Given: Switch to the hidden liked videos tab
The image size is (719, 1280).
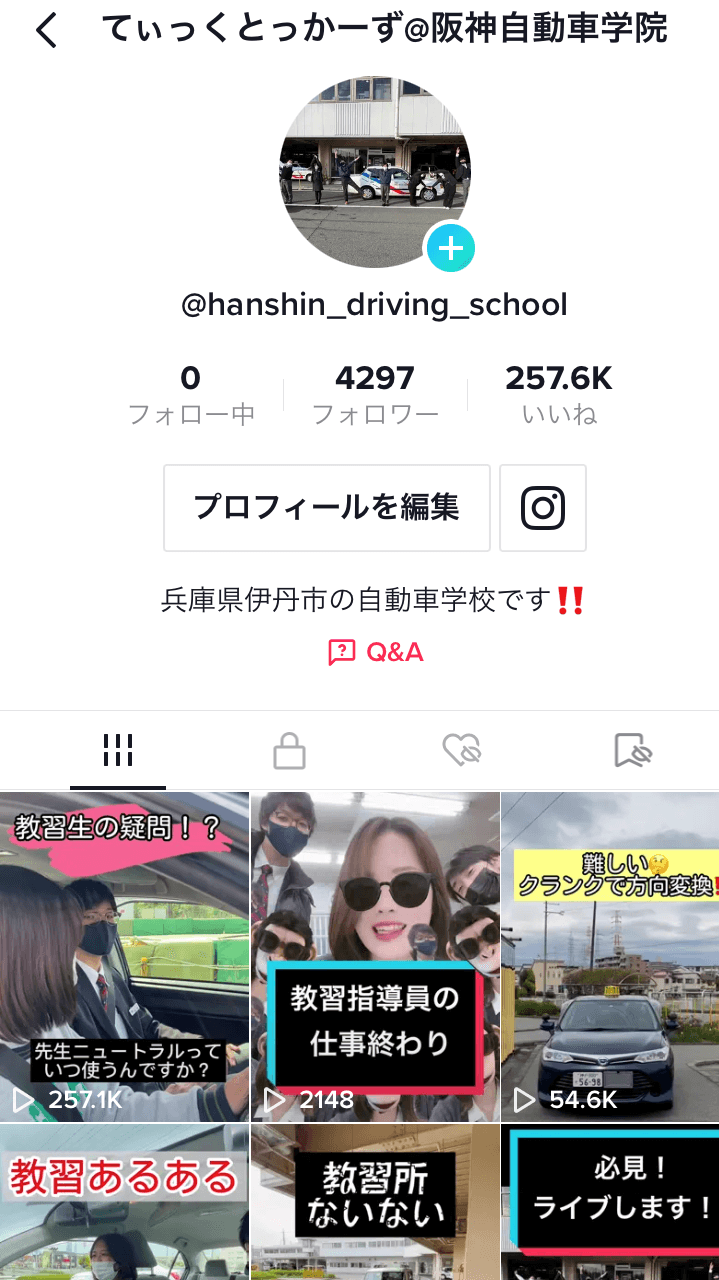Looking at the screenshot, I should pos(462,750).
